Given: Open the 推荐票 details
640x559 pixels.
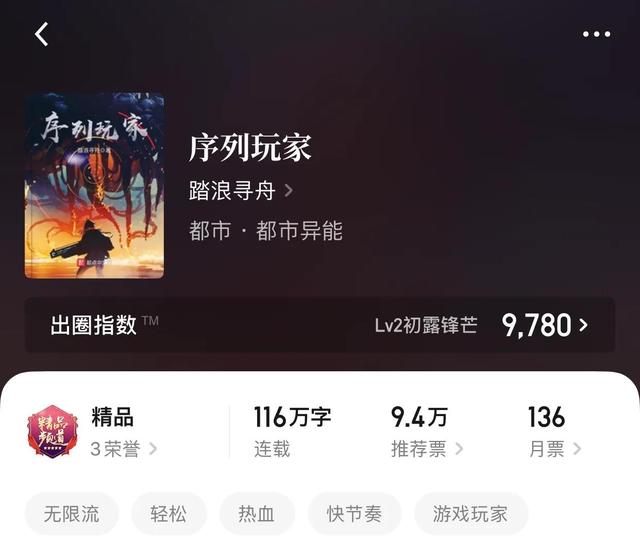Looking at the screenshot, I should click(x=426, y=432).
